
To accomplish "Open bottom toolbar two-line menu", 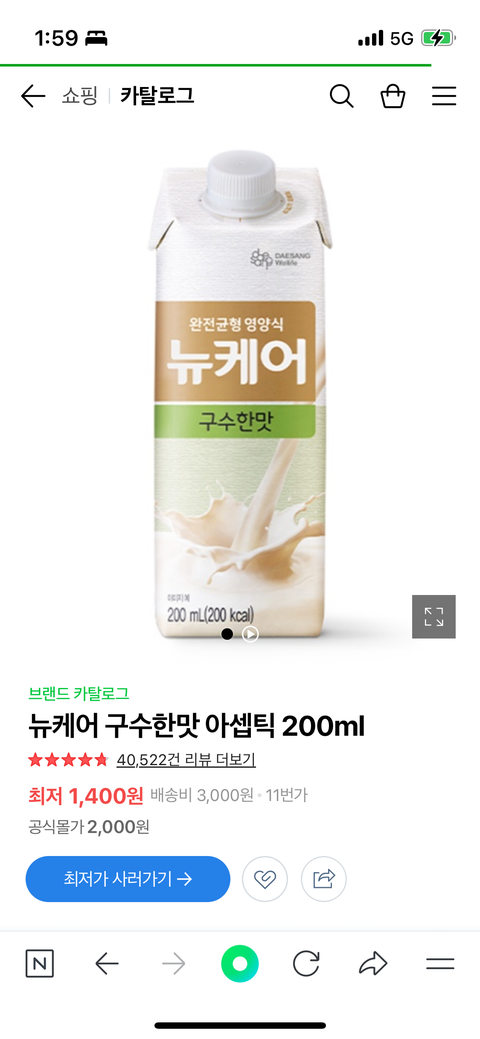I will [x=440, y=963].
